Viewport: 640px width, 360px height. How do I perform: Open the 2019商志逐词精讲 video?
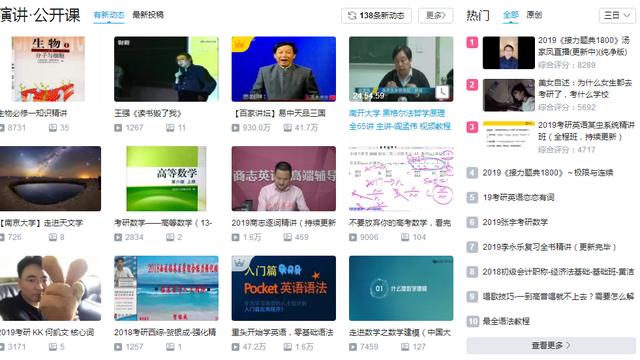click(284, 178)
